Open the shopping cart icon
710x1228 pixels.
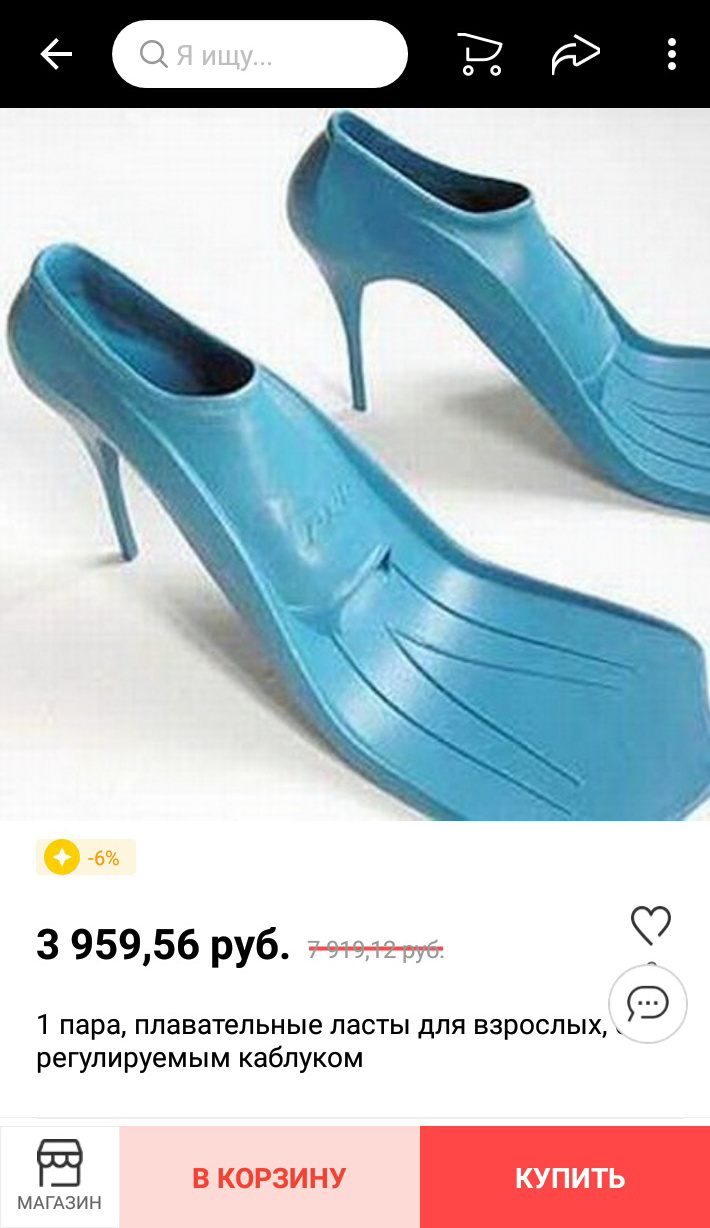click(480, 54)
